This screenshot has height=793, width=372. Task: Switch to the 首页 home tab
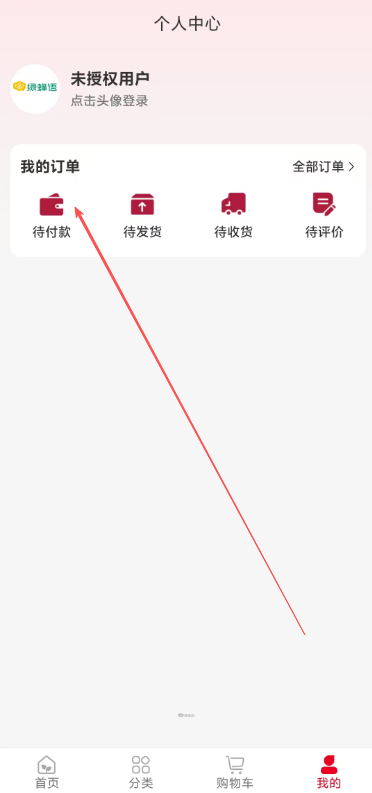pyautogui.click(x=47, y=772)
